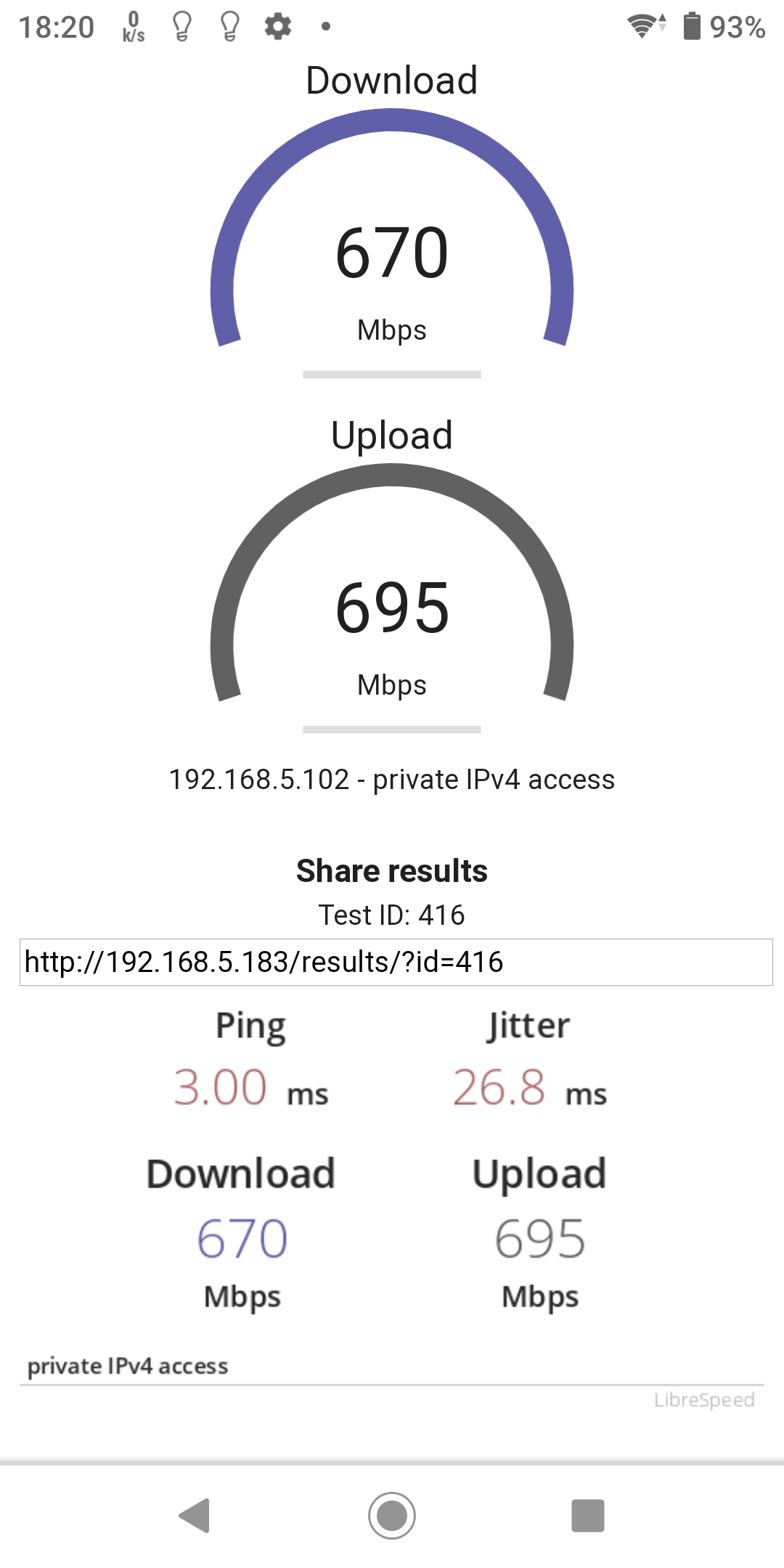The height and width of the screenshot is (1568, 784).
Task: Open recent apps from navigation bar
Action: [x=588, y=1516]
